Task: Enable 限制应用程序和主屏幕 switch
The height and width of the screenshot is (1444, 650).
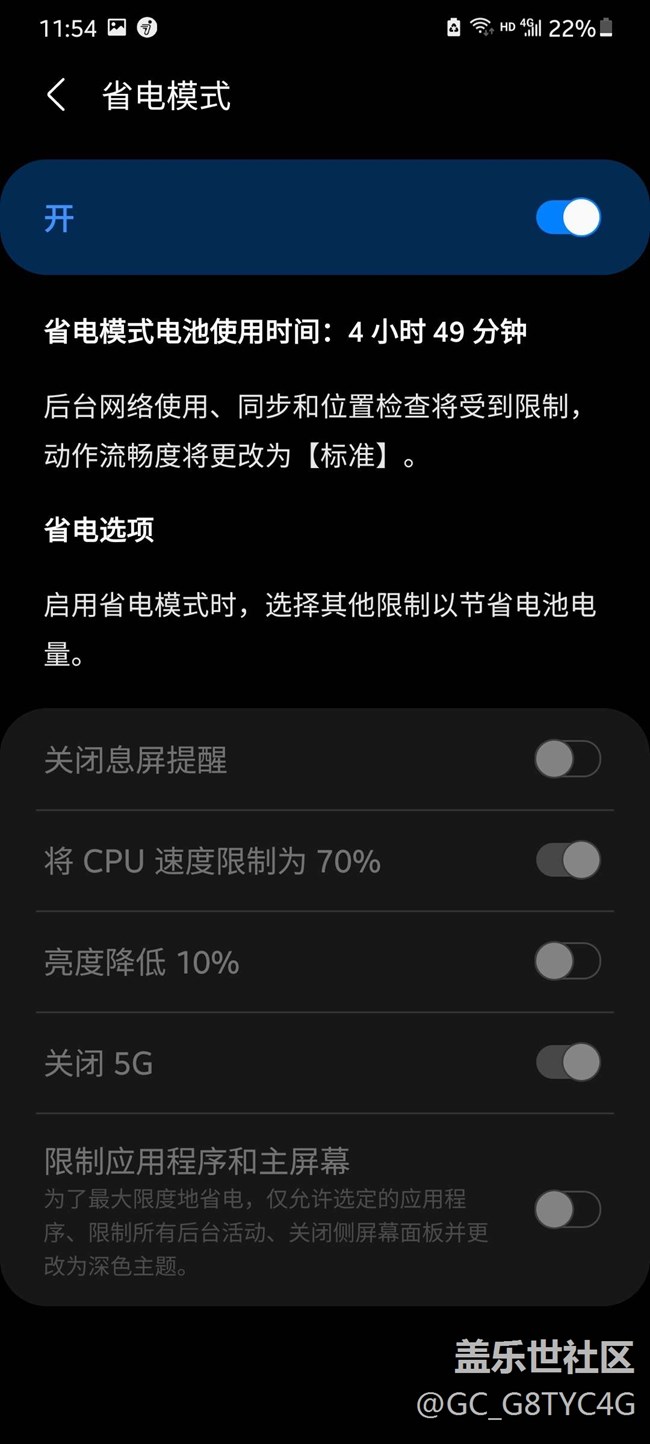Action: pos(568,1210)
